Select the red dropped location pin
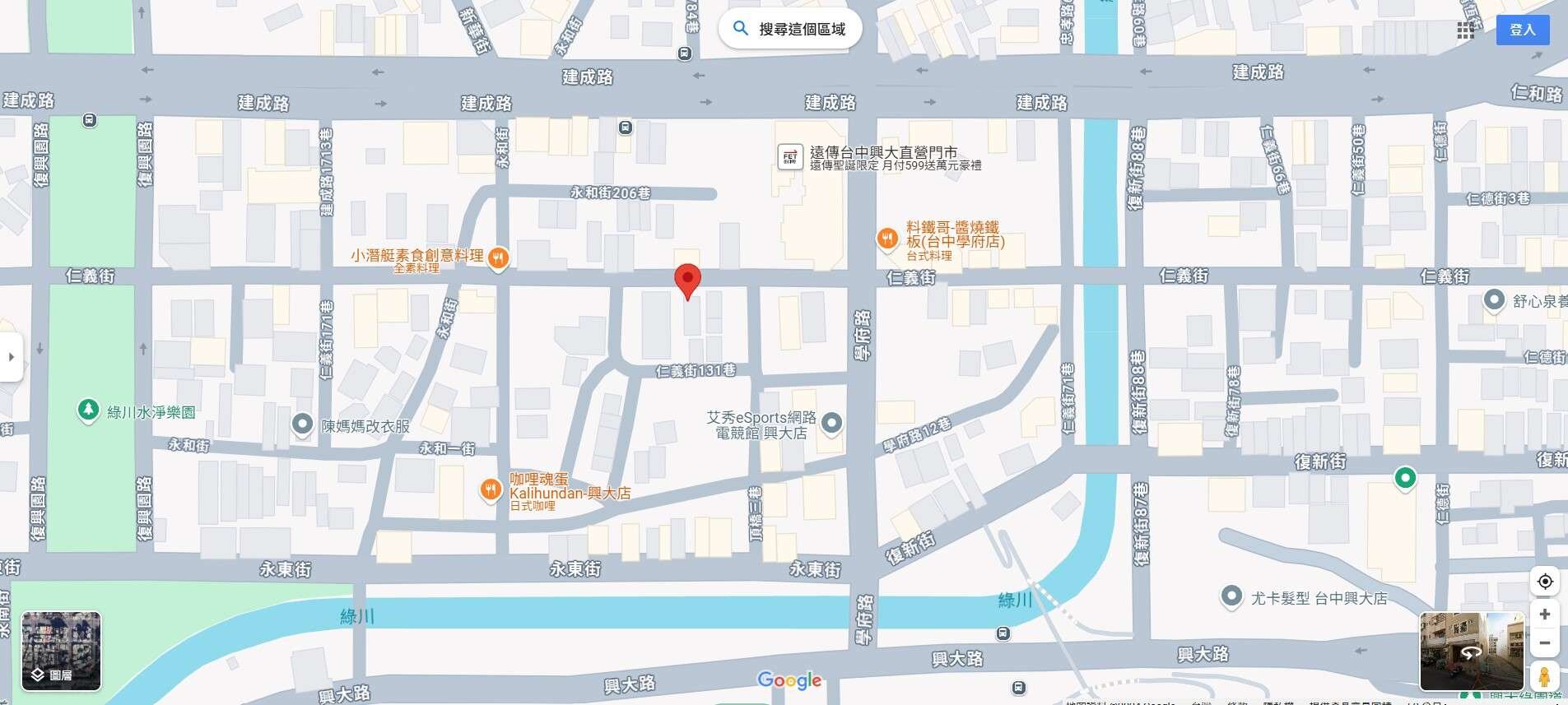1568x705 pixels. coord(687,281)
